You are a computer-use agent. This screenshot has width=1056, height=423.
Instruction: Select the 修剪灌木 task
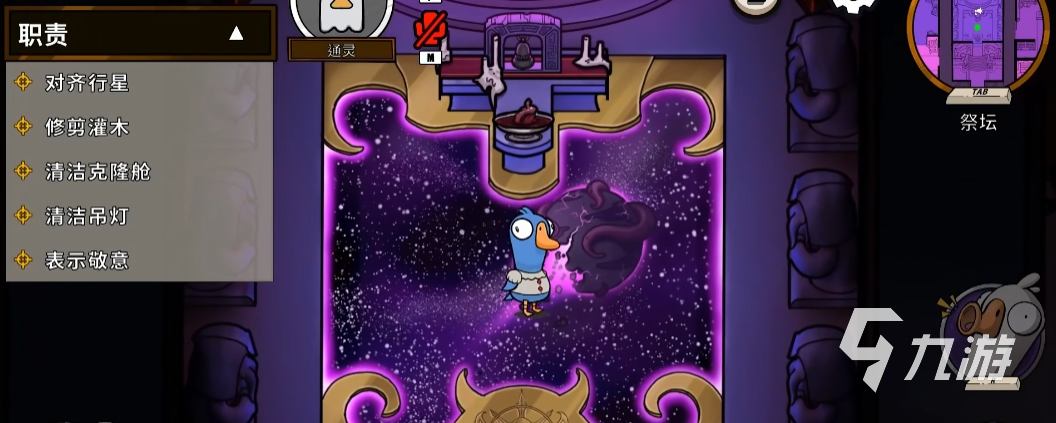(87, 127)
